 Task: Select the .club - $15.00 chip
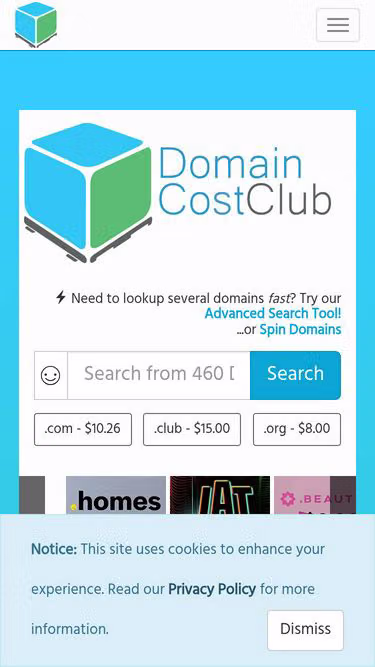tap(192, 429)
